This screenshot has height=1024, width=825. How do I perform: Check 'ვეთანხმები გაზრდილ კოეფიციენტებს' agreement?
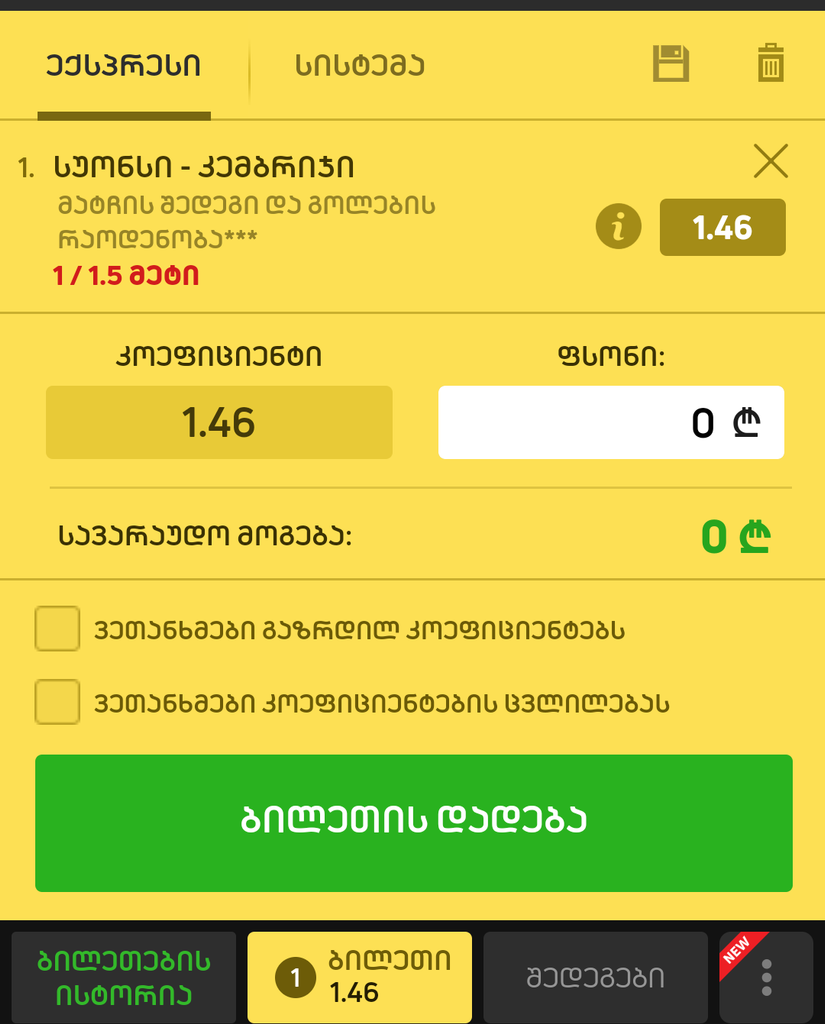[57, 630]
